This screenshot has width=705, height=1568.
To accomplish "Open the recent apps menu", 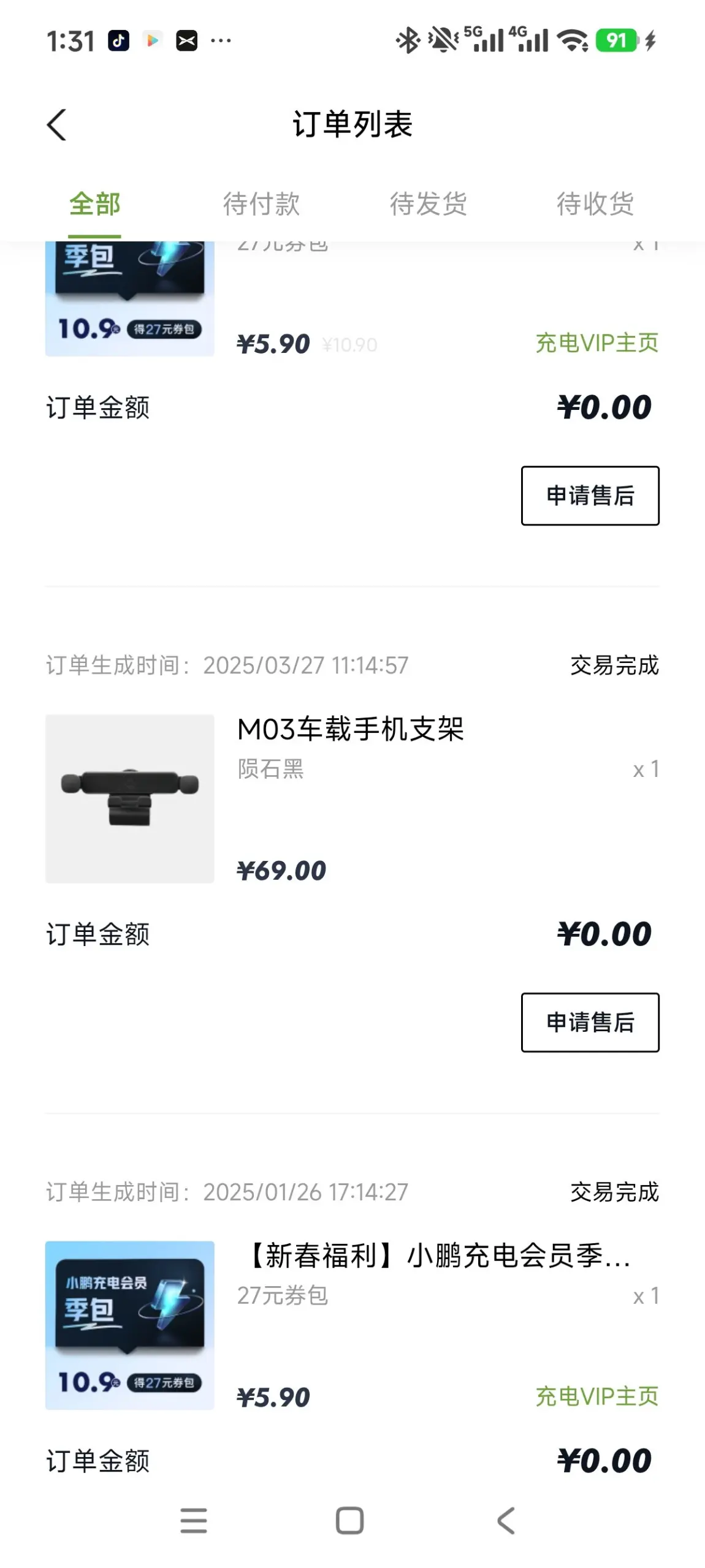I will (194, 1520).
